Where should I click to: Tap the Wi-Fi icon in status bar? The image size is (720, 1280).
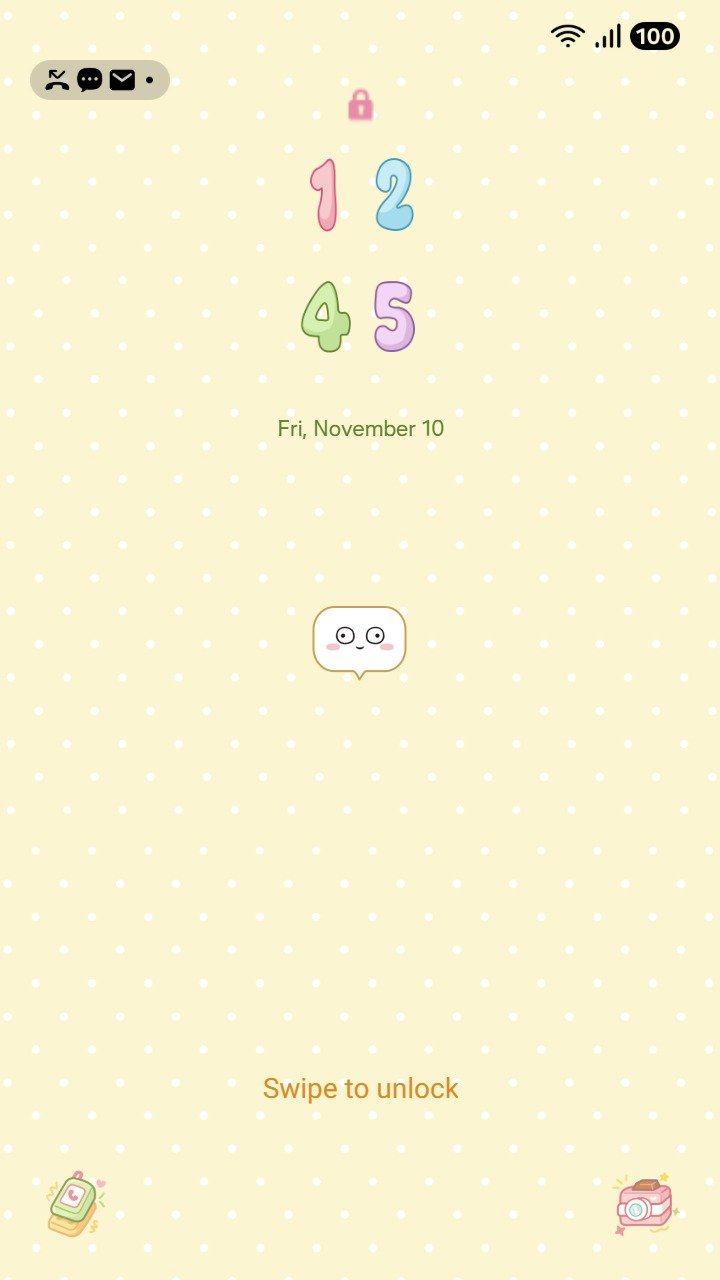pyautogui.click(x=567, y=34)
